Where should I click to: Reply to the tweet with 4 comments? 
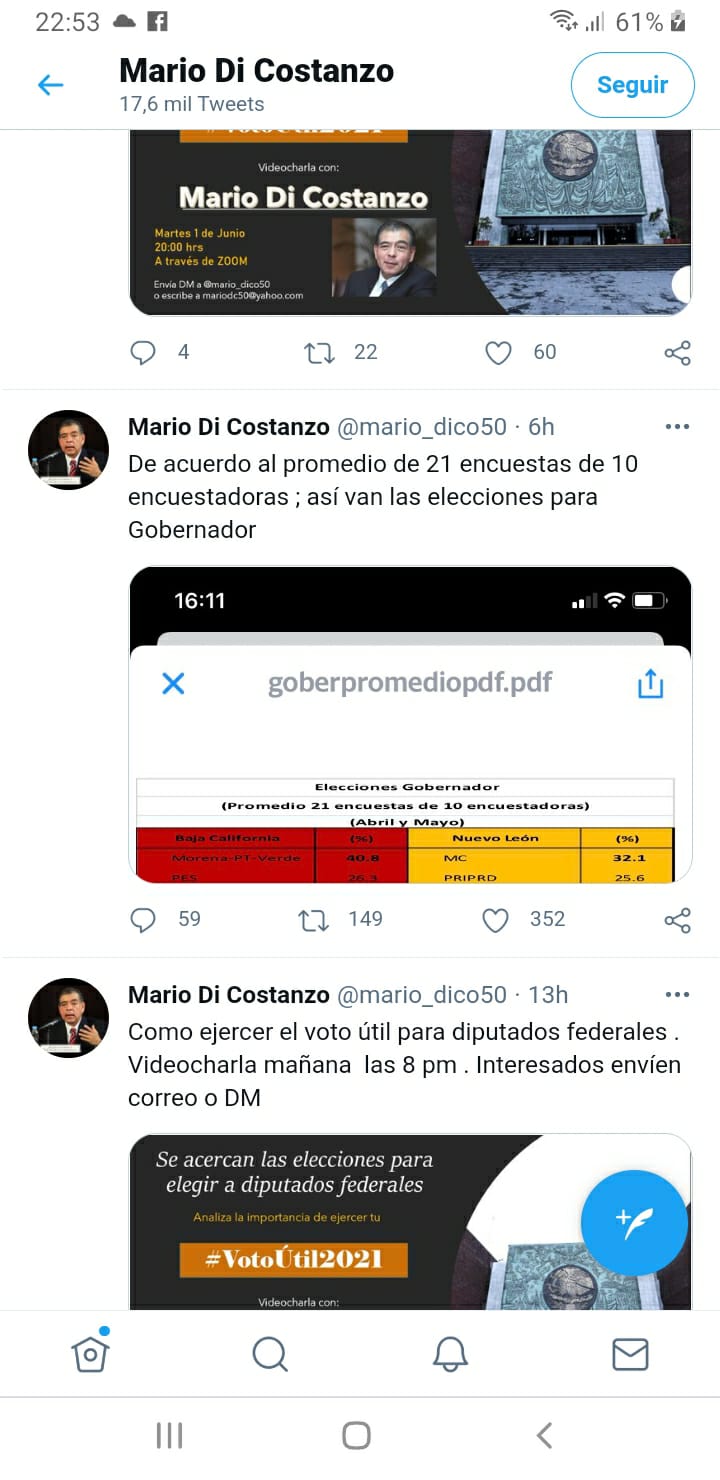click(x=144, y=352)
